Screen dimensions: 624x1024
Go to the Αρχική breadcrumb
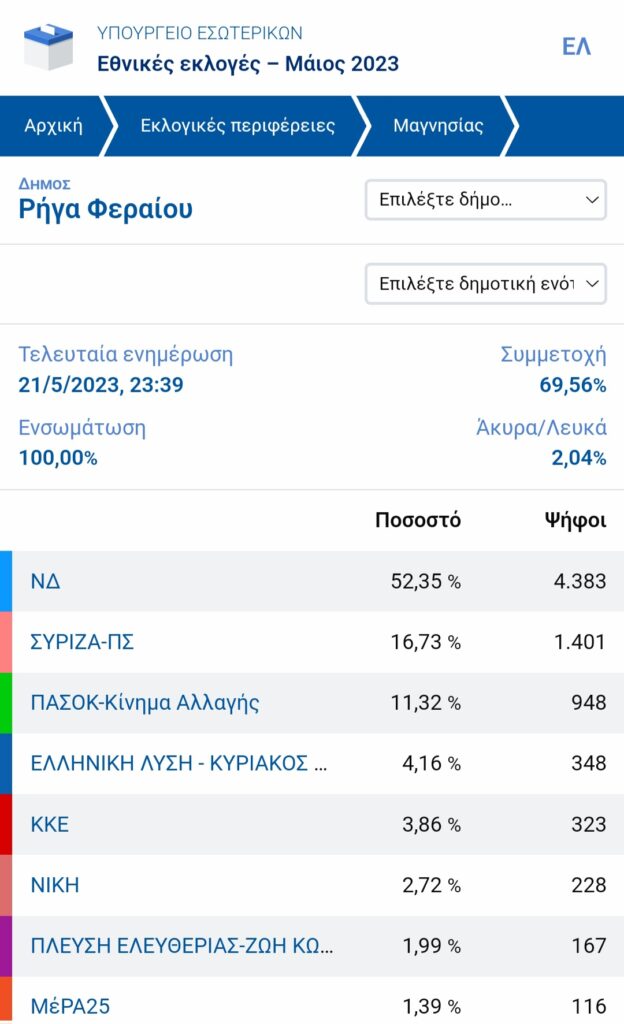(54, 126)
